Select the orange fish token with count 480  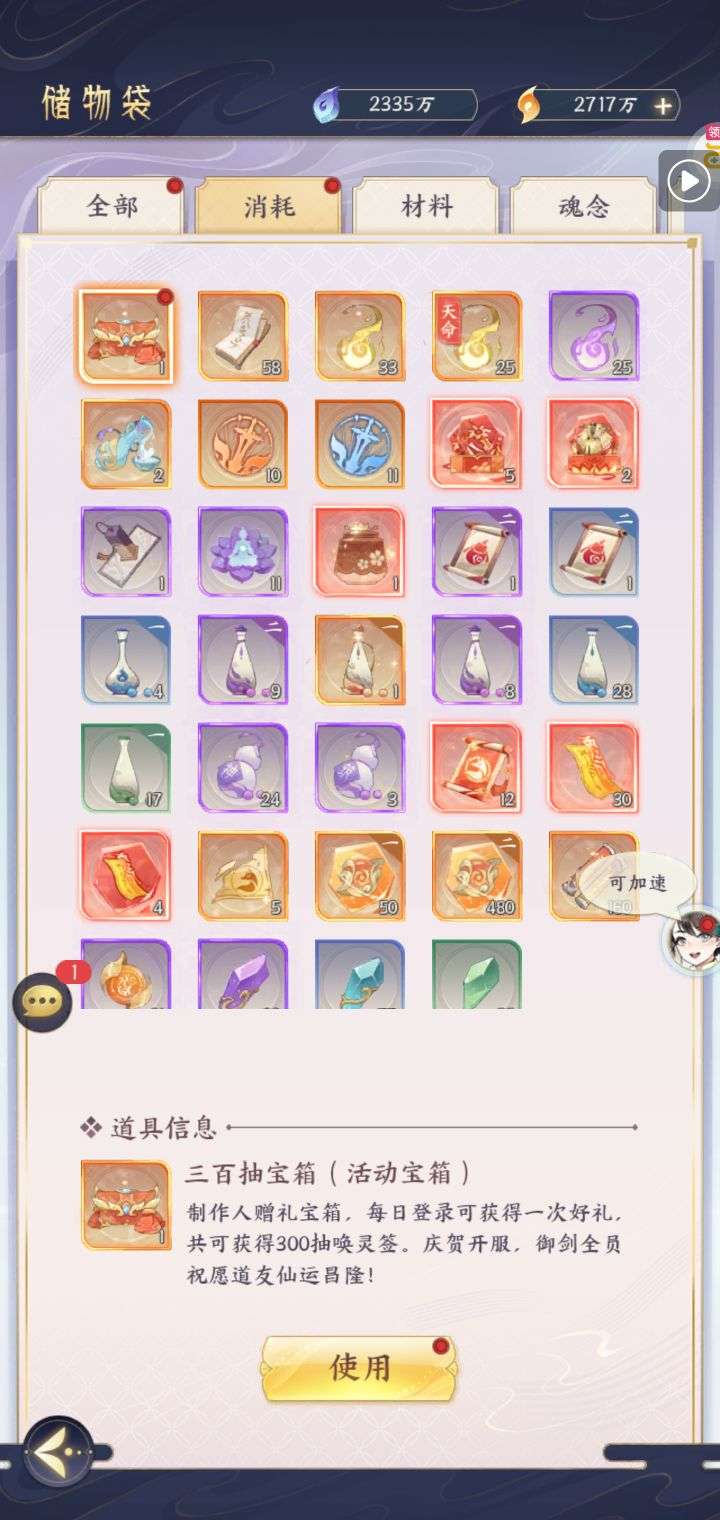pyautogui.click(x=477, y=876)
